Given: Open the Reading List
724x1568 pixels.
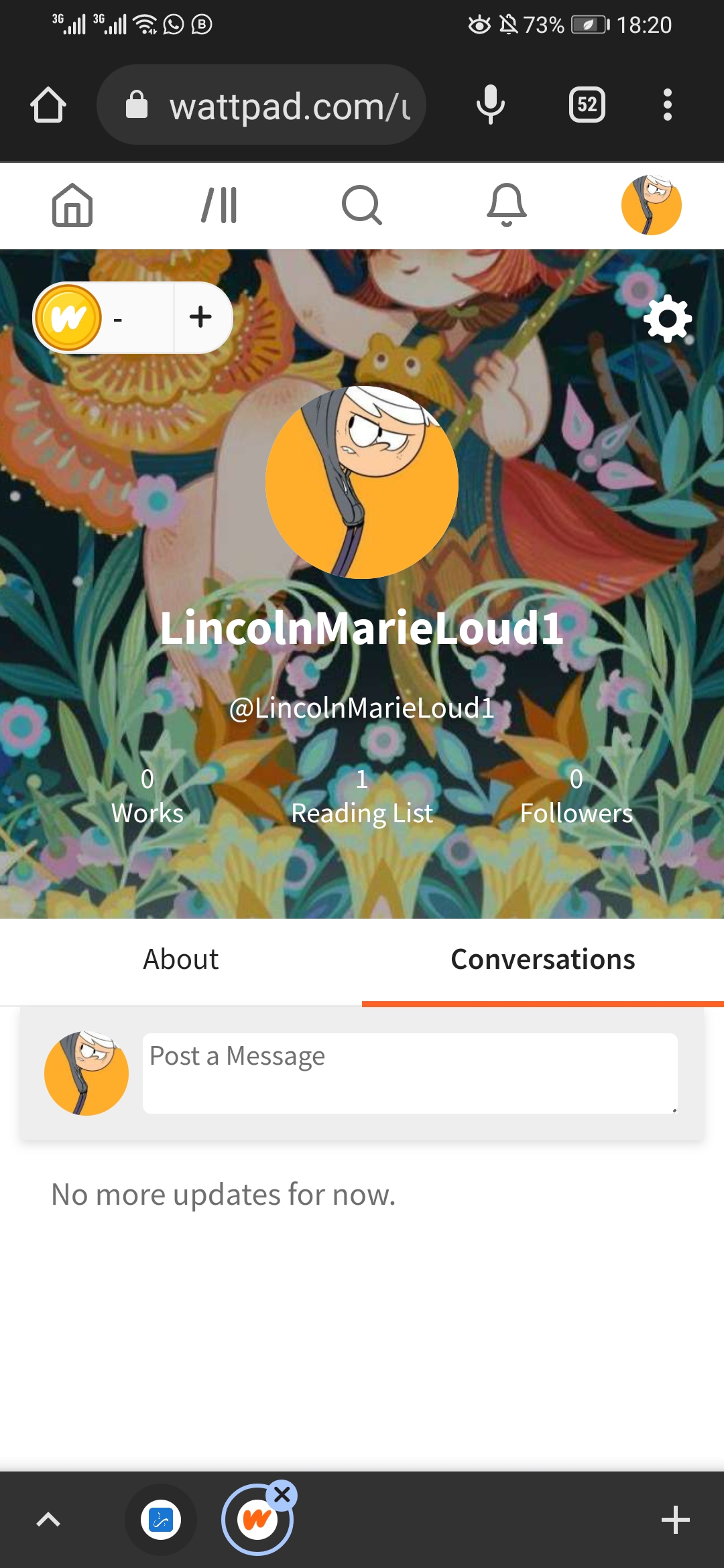Looking at the screenshot, I should click(x=362, y=796).
